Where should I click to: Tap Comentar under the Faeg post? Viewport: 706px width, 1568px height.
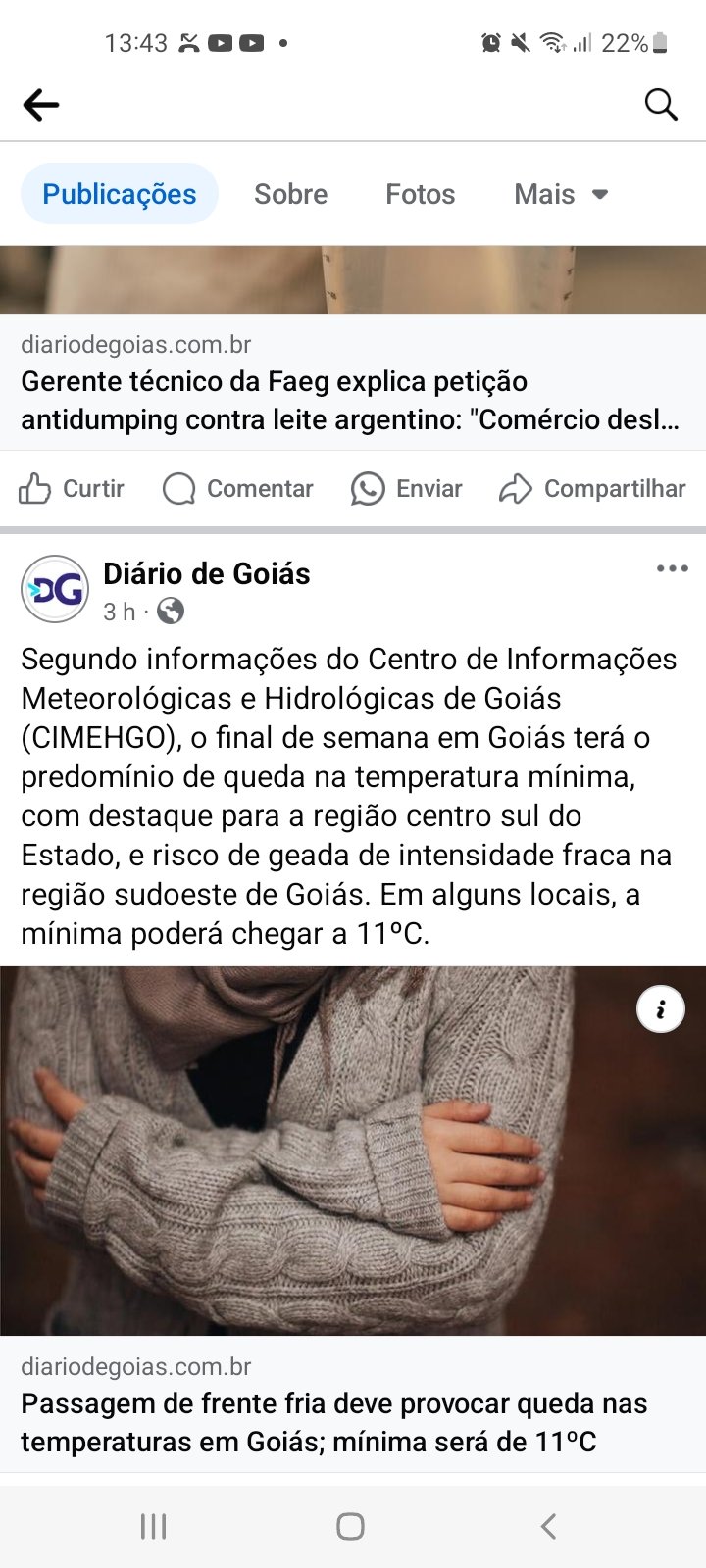click(237, 488)
